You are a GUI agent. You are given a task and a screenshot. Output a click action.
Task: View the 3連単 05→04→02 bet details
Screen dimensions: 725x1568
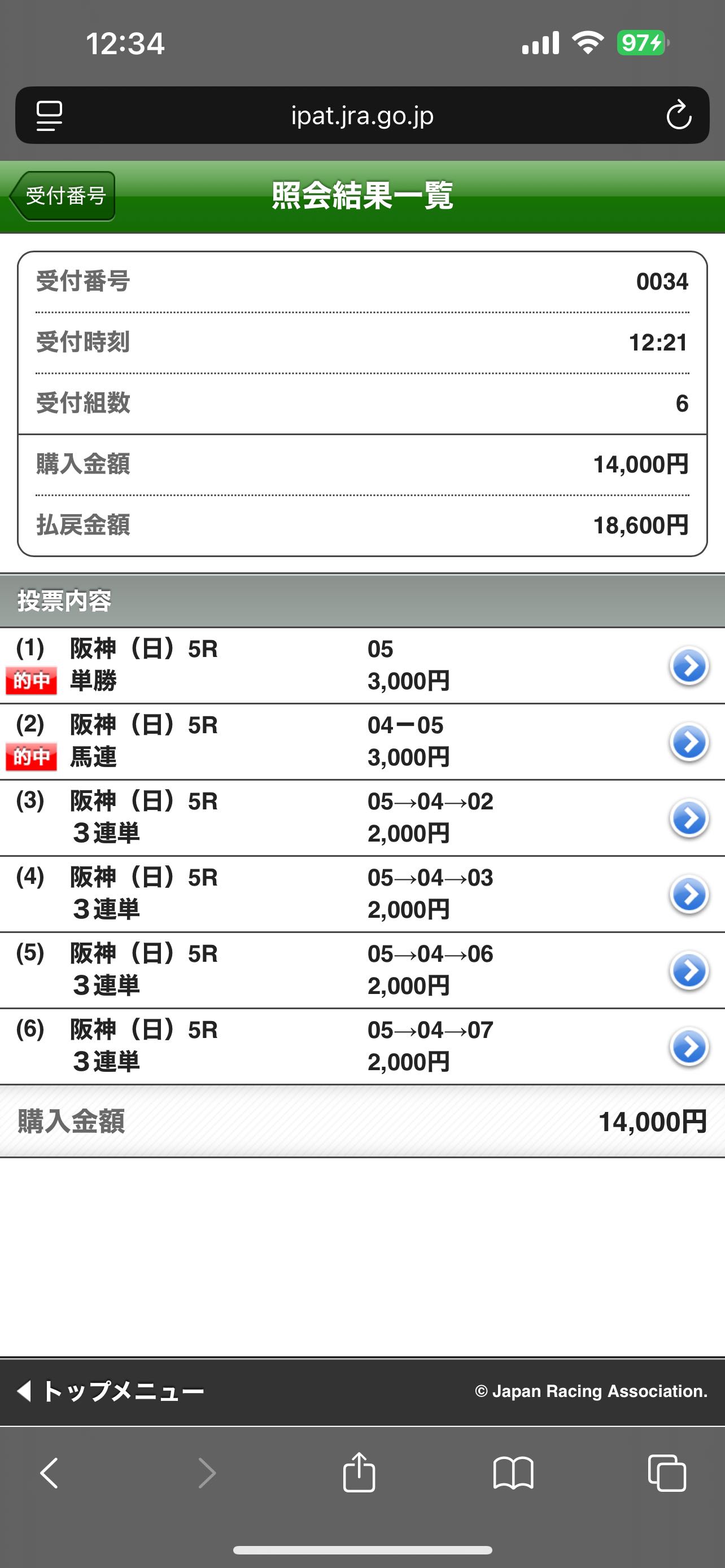[688, 818]
